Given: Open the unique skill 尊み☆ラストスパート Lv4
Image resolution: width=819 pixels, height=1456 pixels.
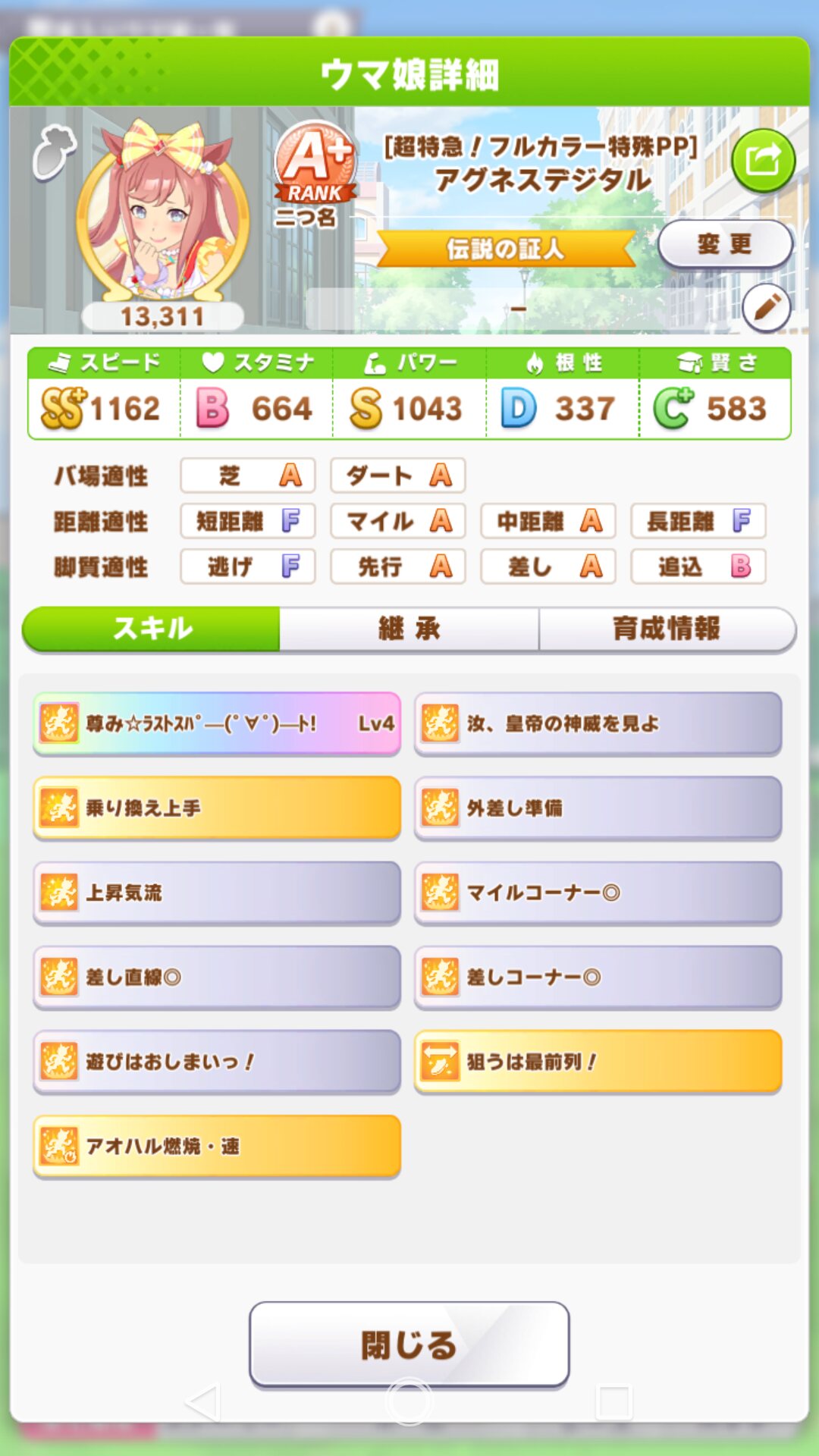Looking at the screenshot, I should pos(217,723).
